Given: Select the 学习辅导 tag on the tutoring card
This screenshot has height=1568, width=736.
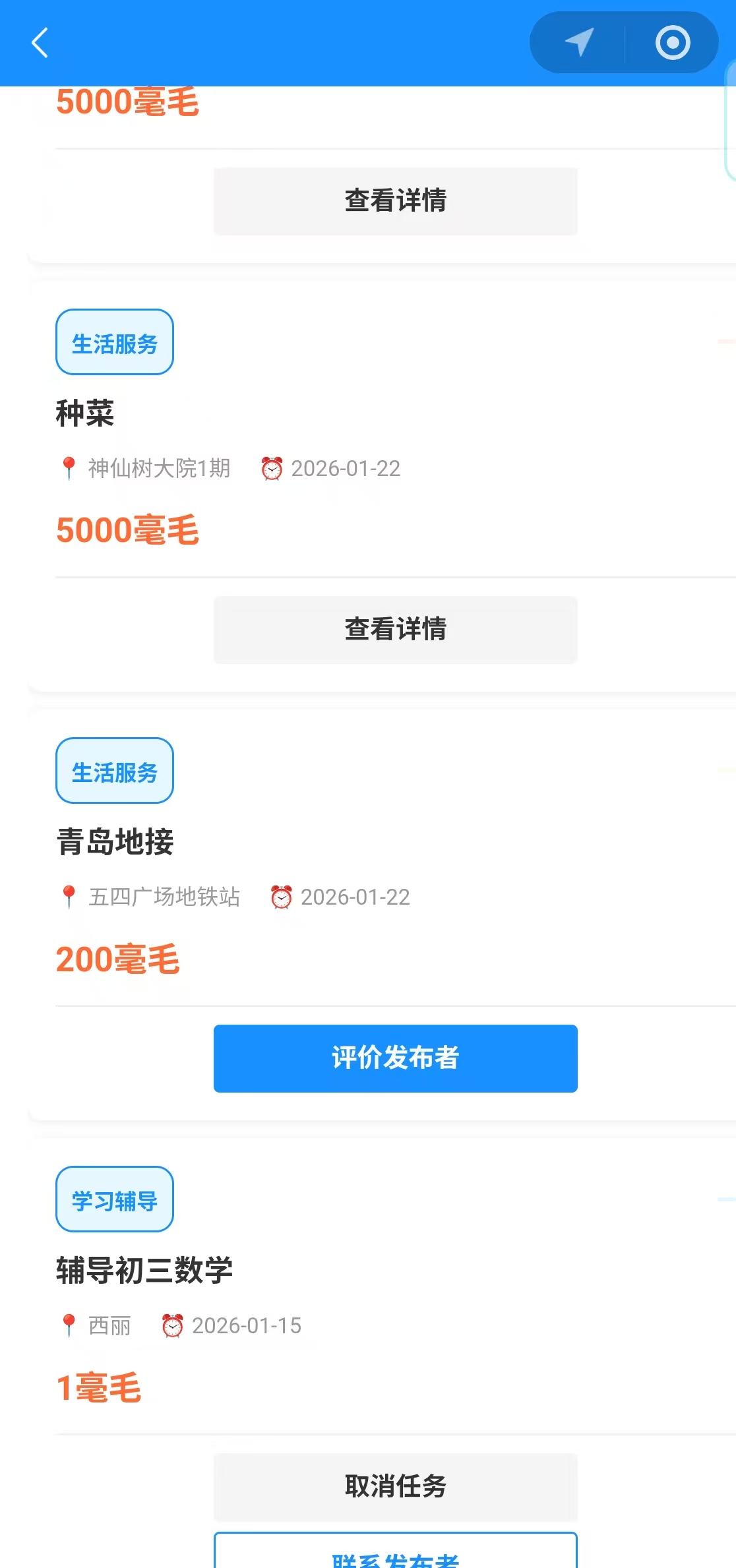Looking at the screenshot, I should pyautogui.click(x=114, y=1199).
